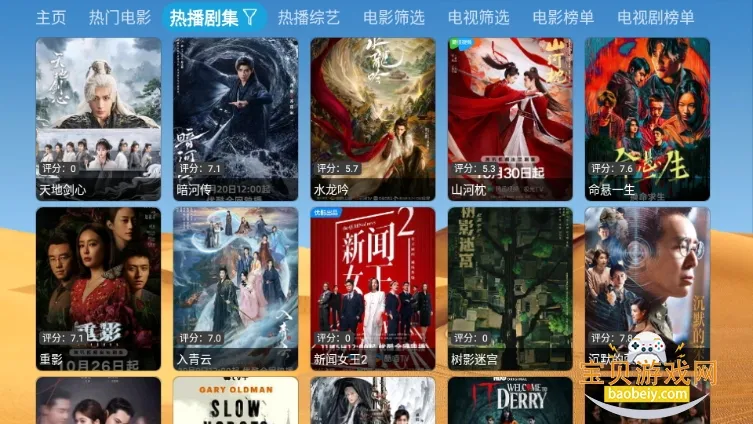The height and width of the screenshot is (424, 753).
Task: Choose the 树影迷宫 drama
Action: (x=510, y=288)
